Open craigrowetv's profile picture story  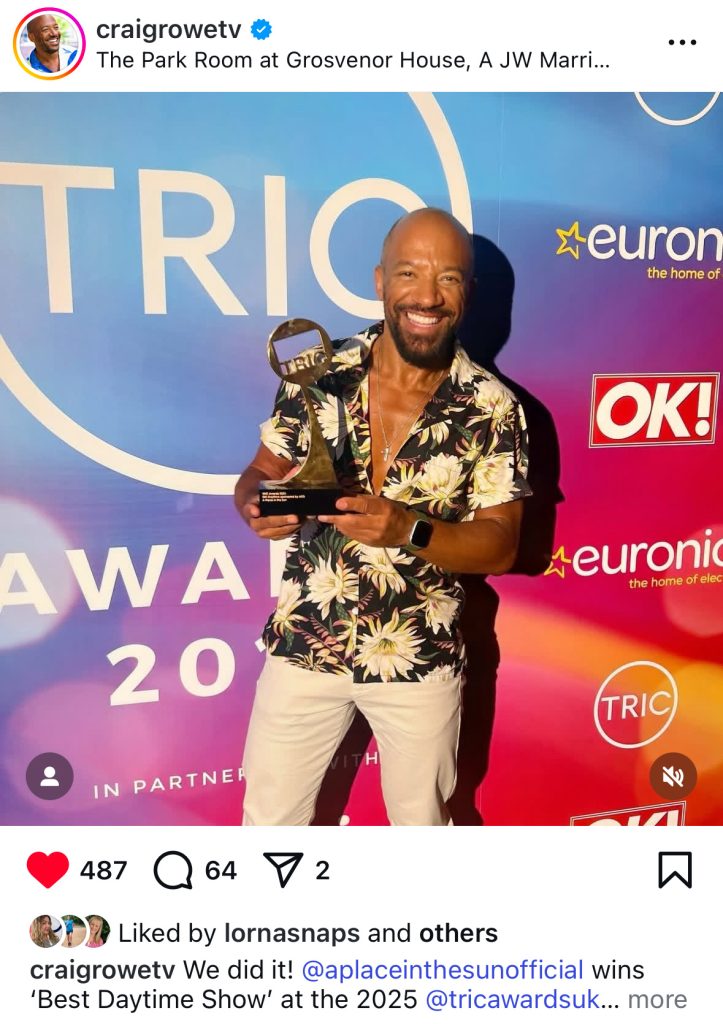(x=49, y=44)
